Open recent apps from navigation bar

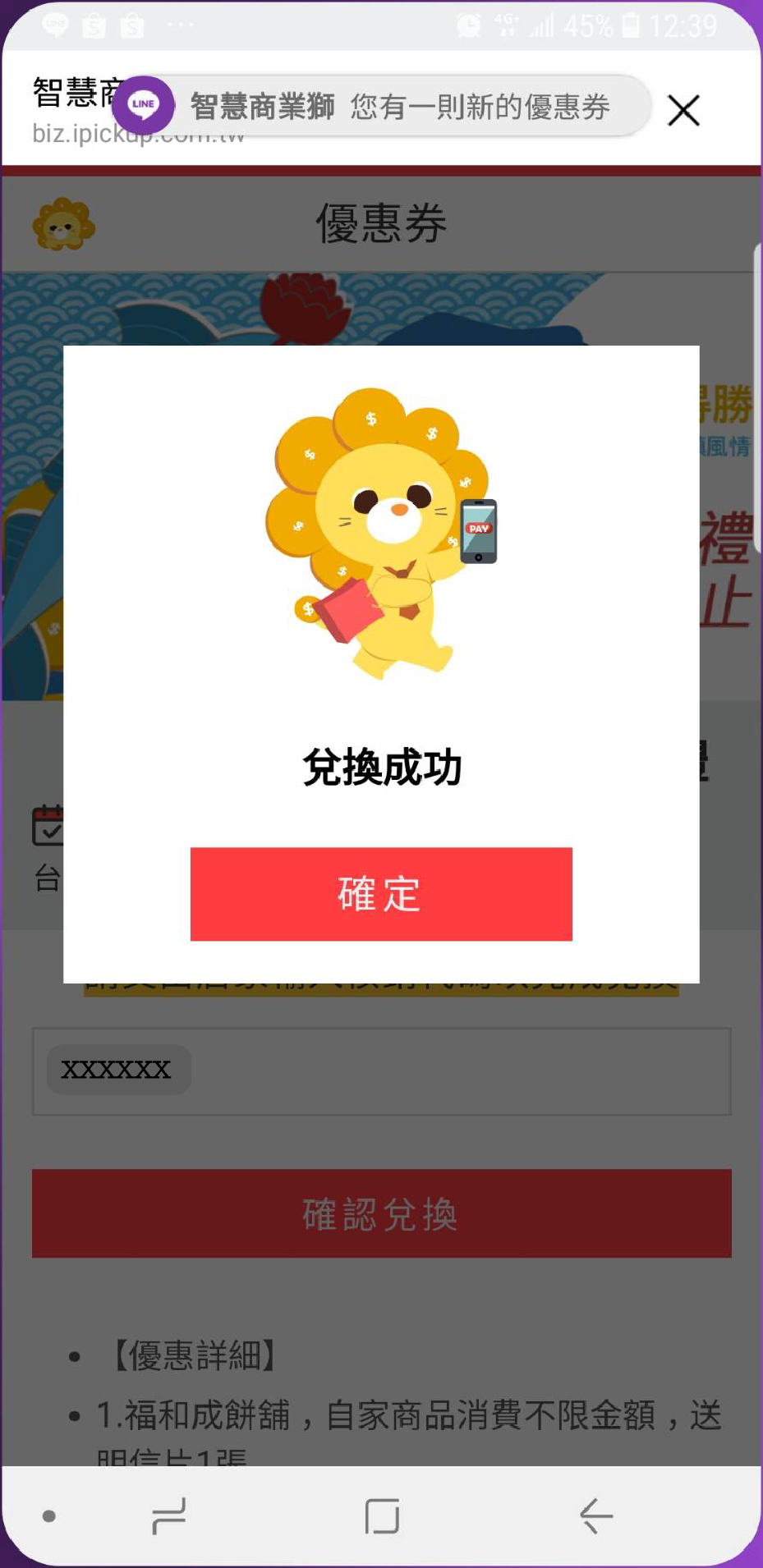169,1515
